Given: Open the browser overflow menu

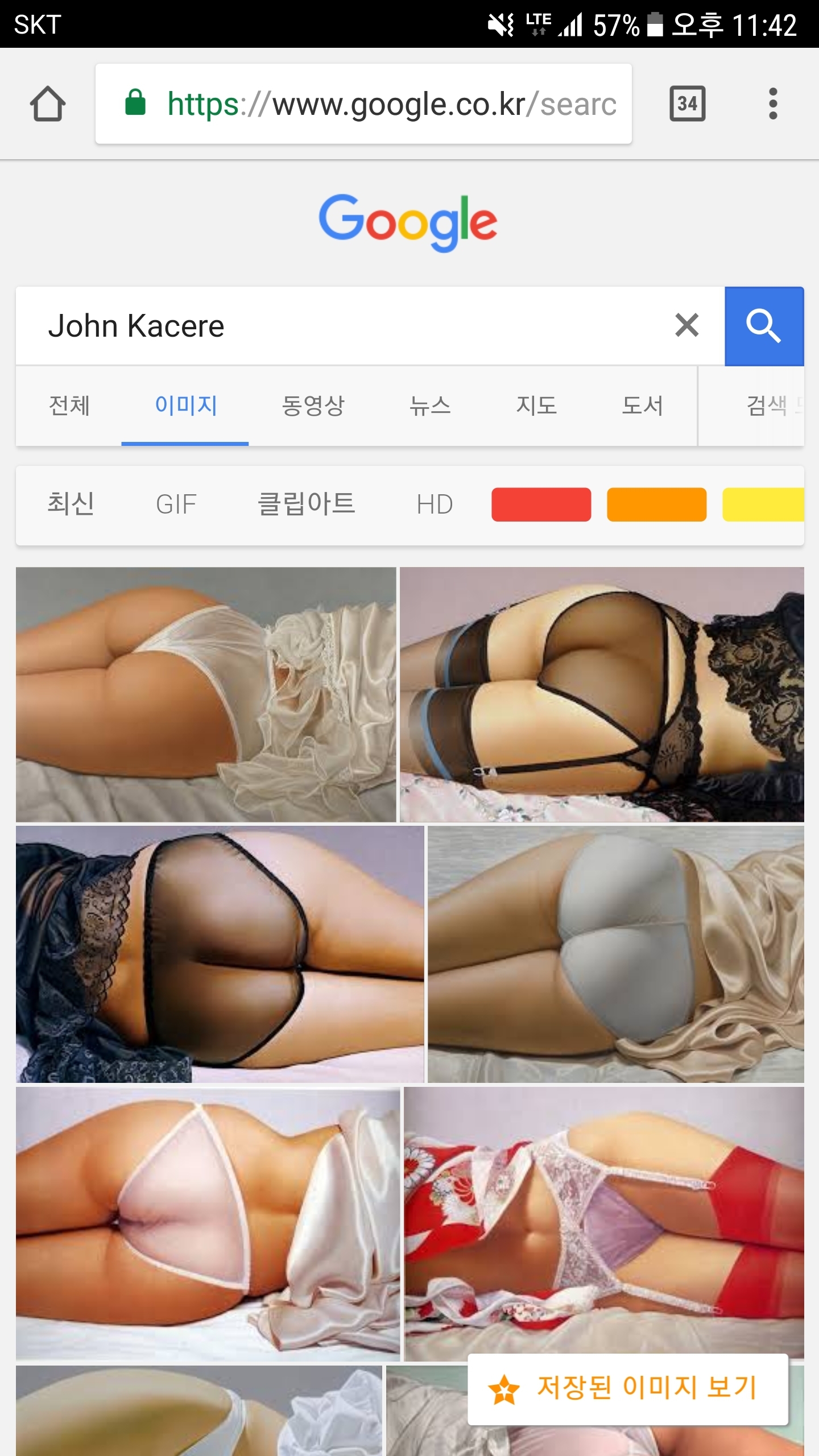Looking at the screenshot, I should [x=772, y=104].
